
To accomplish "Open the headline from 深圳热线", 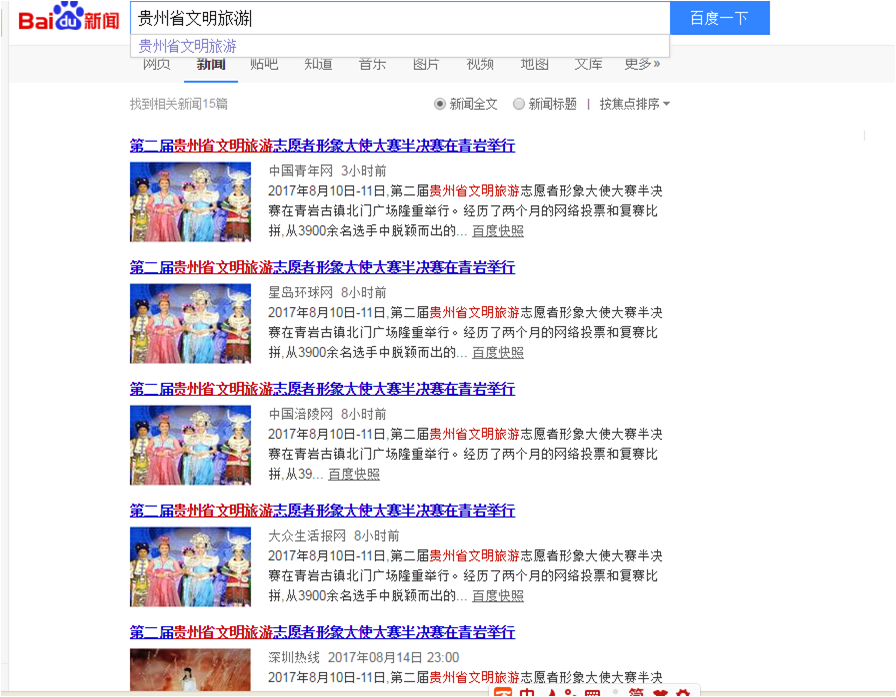I will coord(322,633).
